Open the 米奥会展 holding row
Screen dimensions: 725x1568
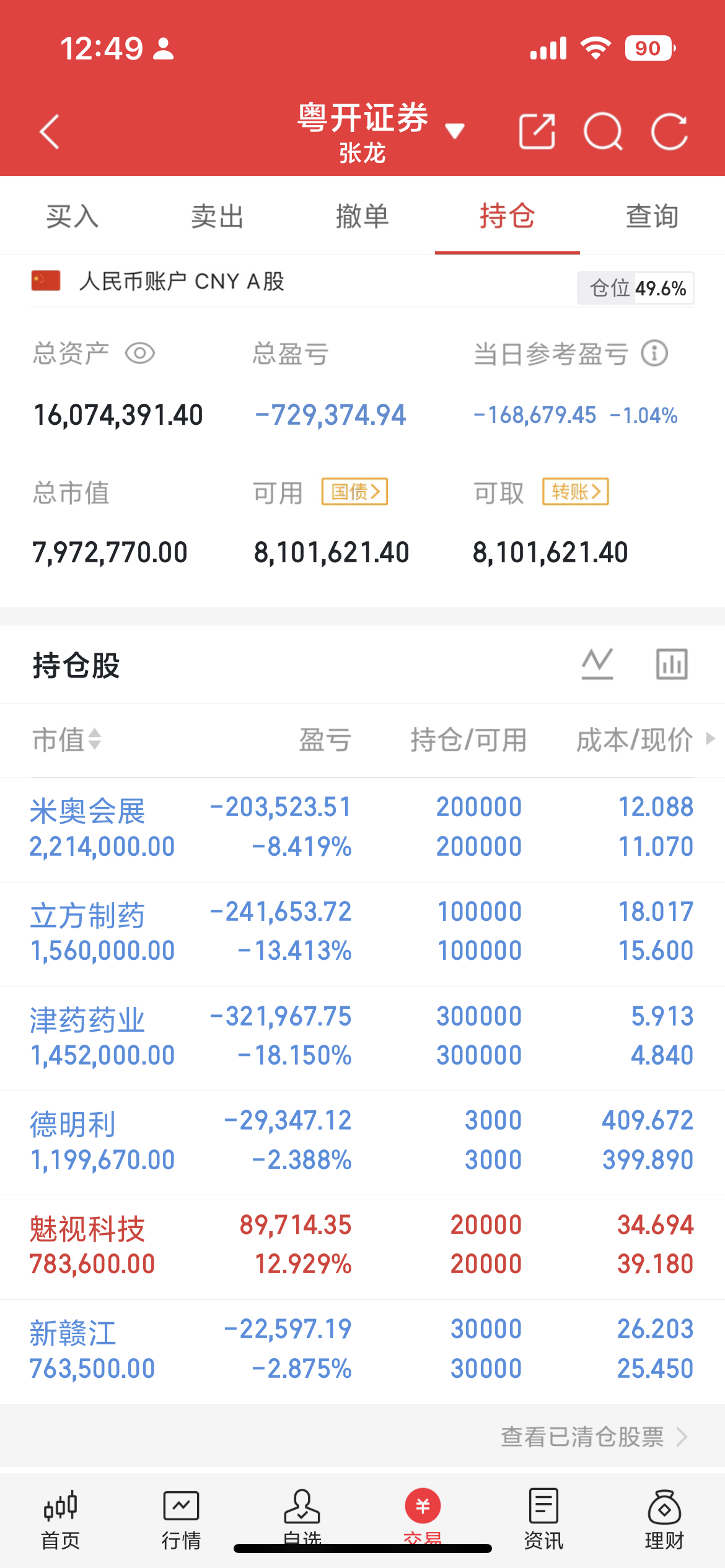click(362, 829)
